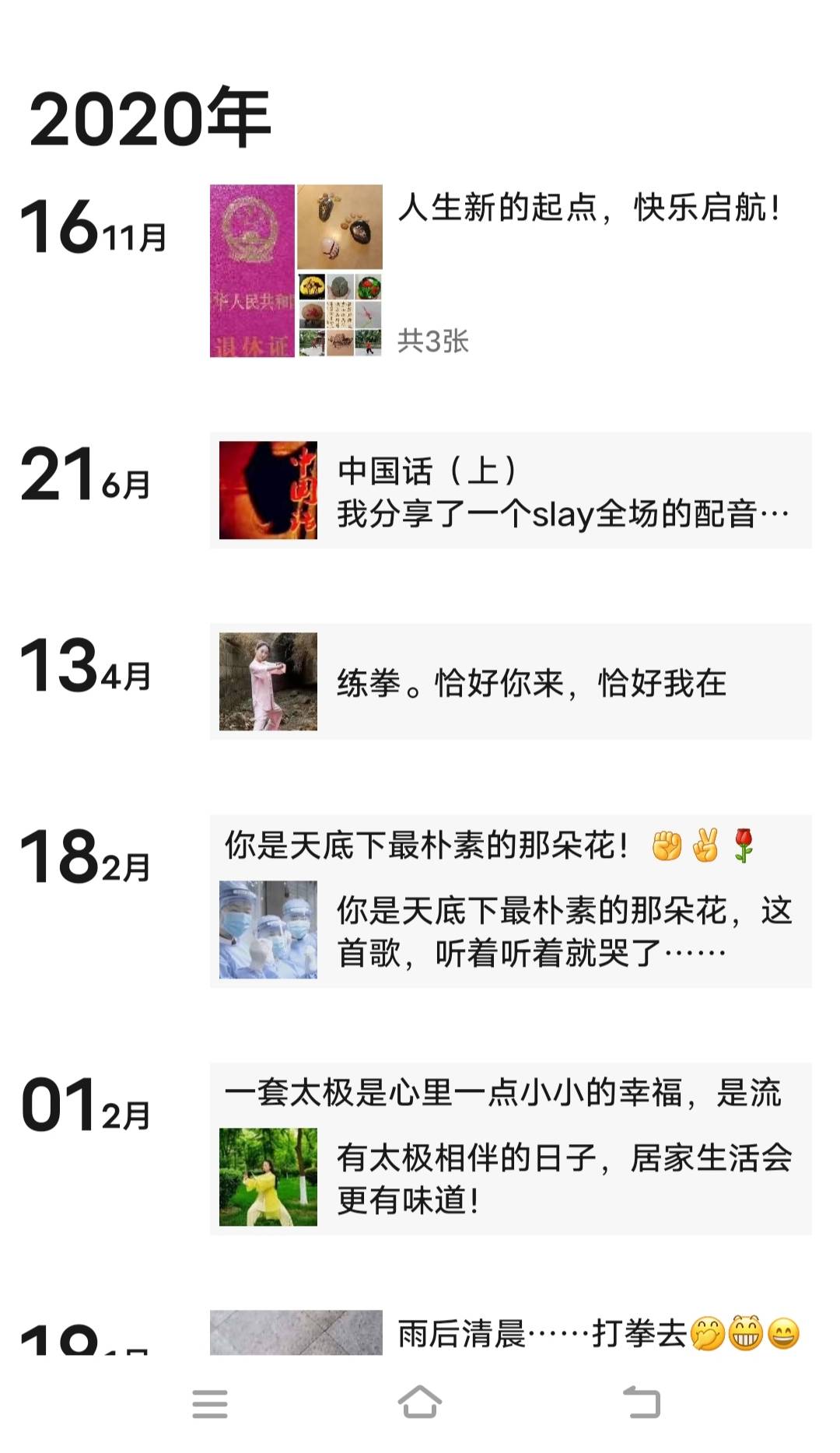Tap the system home button
The width and height of the screenshot is (840, 1453).
point(420,1403)
